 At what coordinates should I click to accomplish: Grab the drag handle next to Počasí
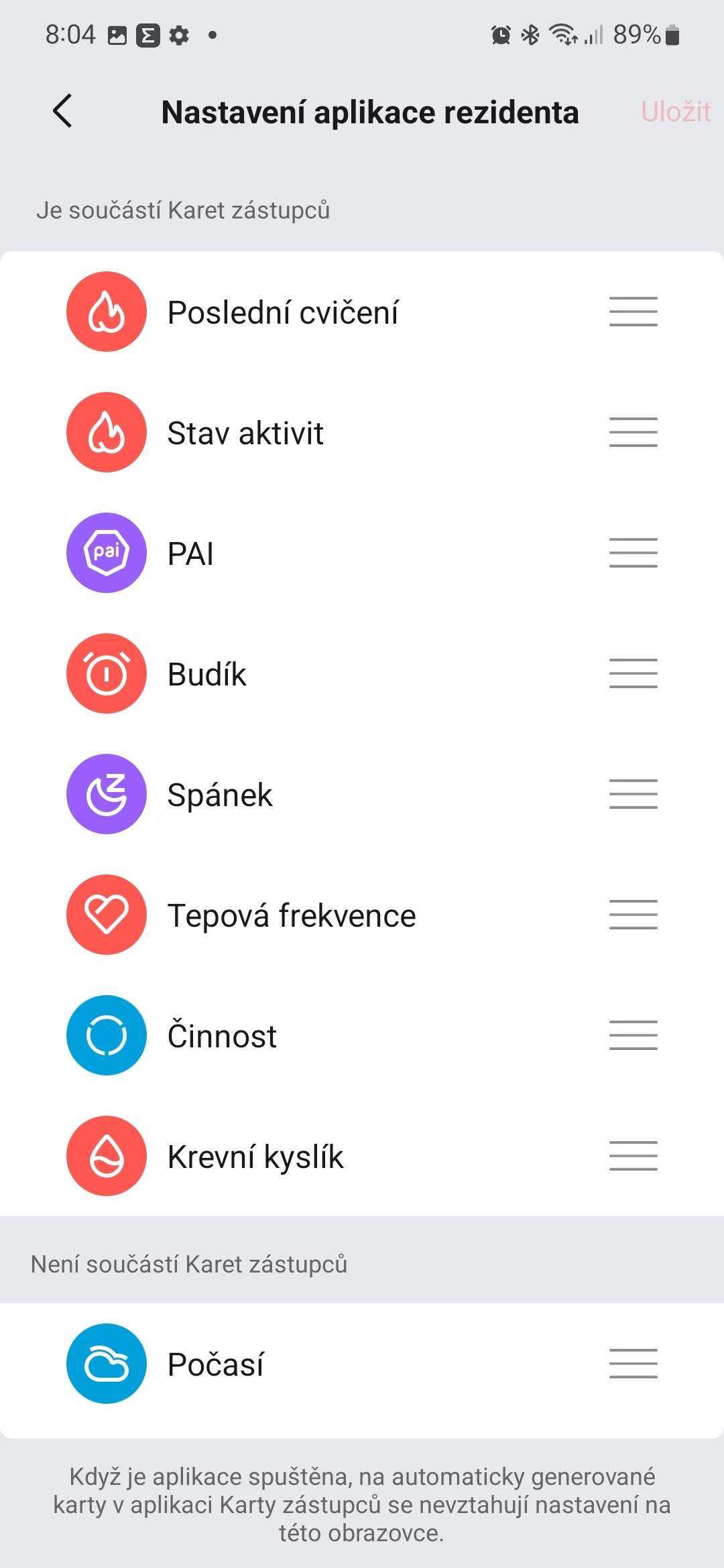tap(632, 1365)
